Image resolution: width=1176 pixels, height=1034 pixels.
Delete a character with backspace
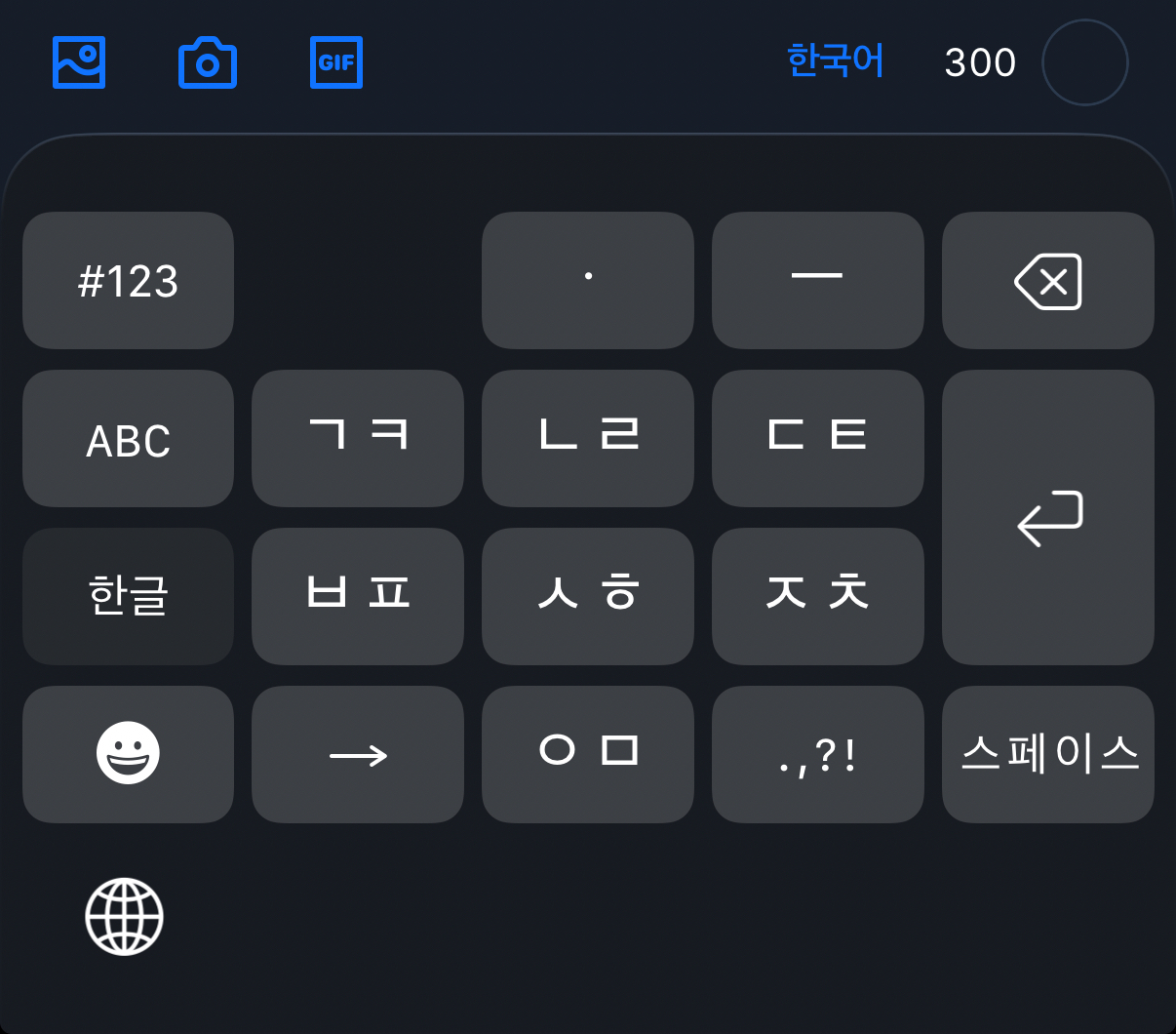1048,281
